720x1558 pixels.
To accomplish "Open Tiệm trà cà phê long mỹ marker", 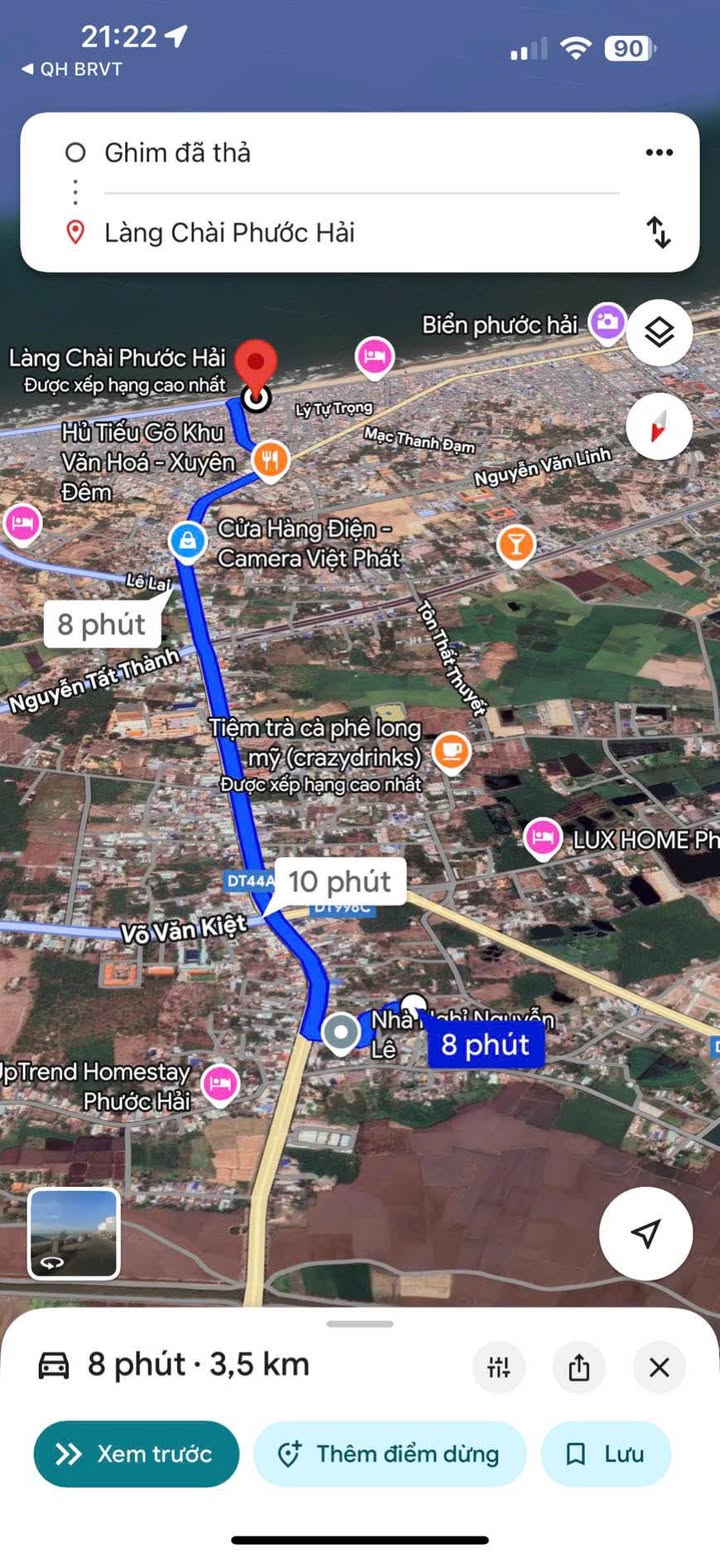I will 451,750.
